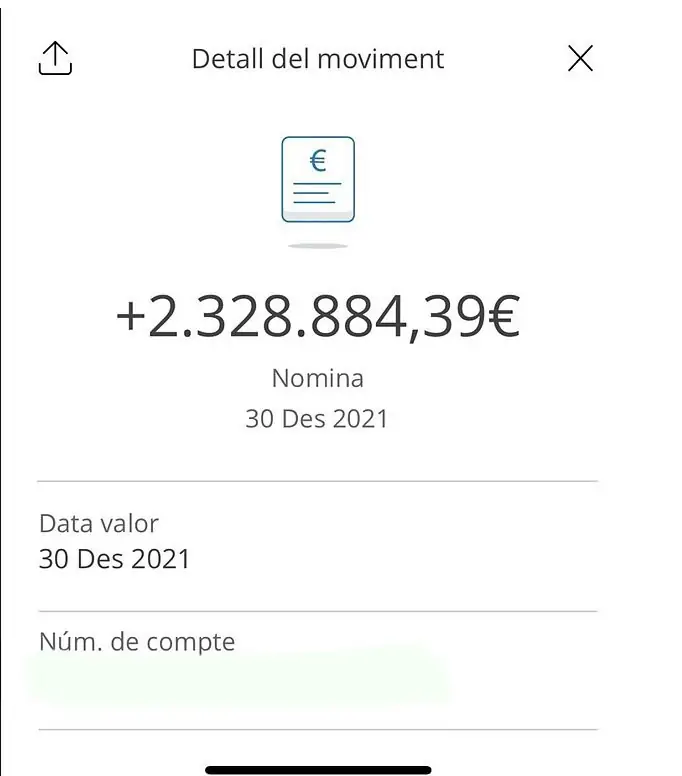Close the Detall del moviment screen
682x776 pixels.
[580, 59]
